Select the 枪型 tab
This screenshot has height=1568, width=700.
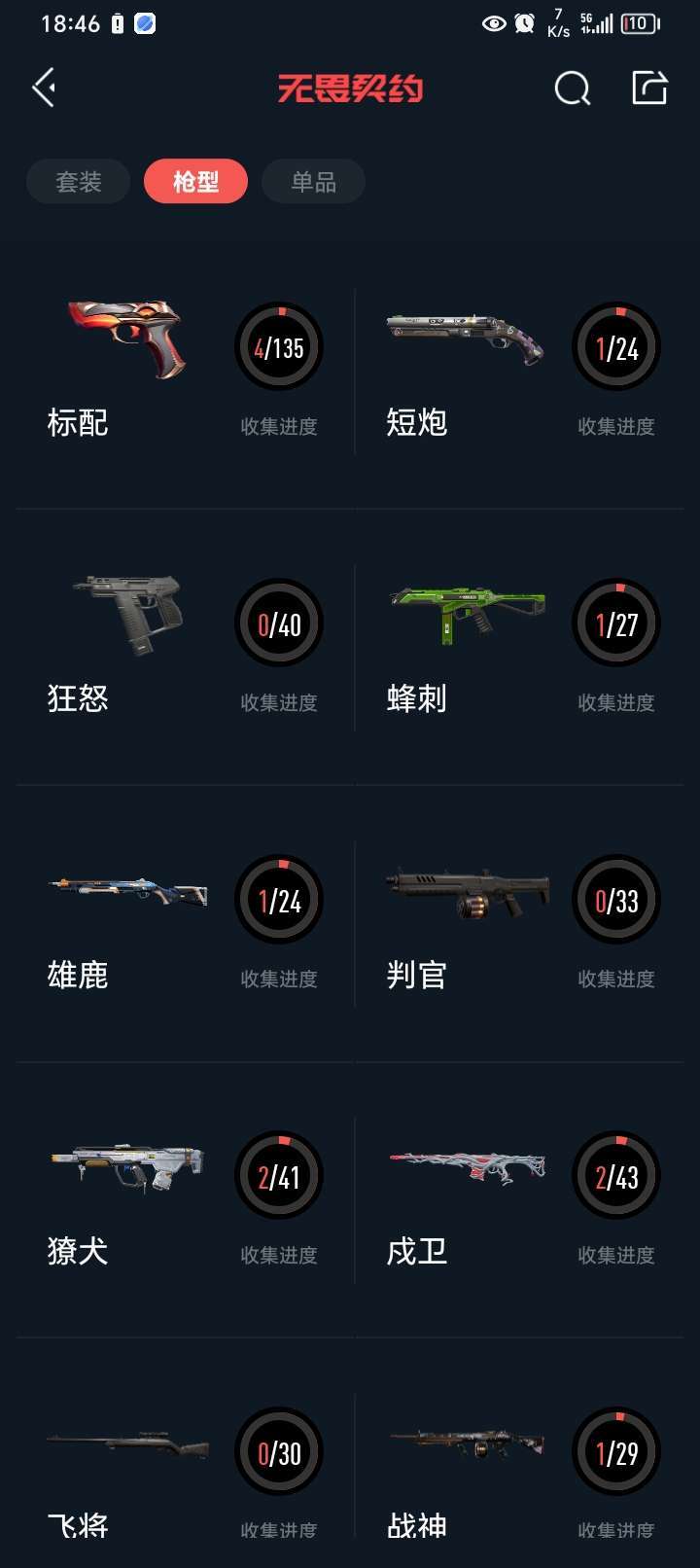pos(195,181)
